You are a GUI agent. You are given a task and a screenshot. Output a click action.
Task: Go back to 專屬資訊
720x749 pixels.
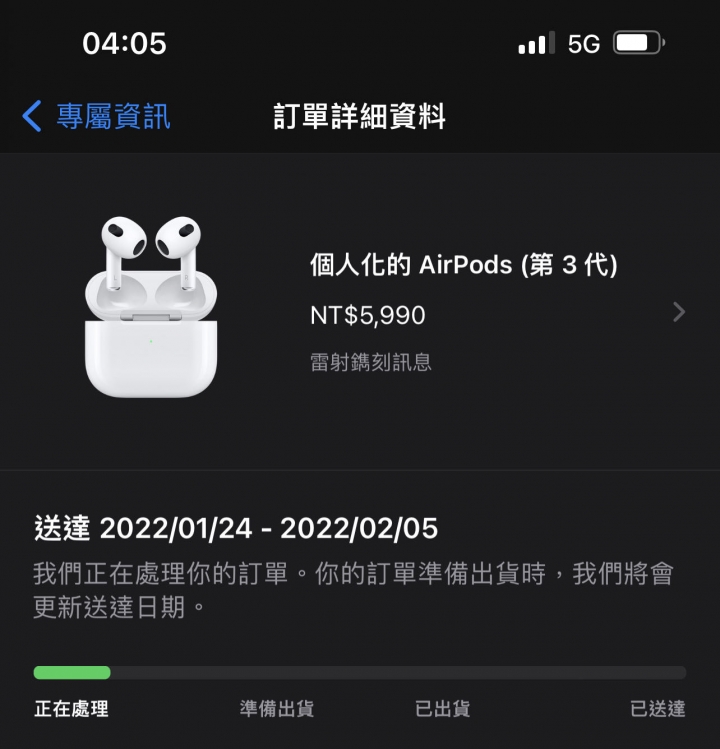tap(96, 117)
